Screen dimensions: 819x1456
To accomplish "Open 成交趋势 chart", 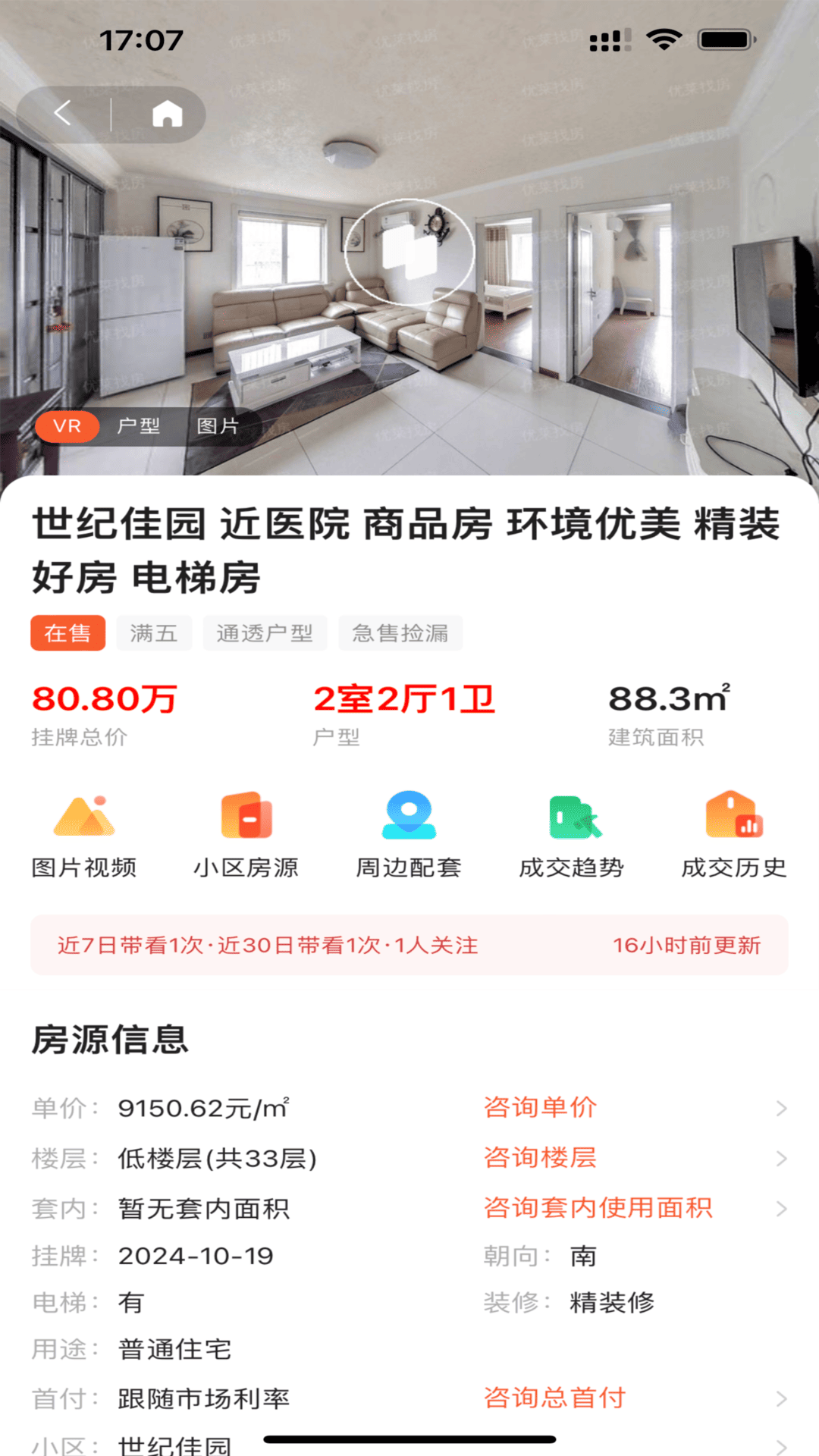I will [572, 834].
